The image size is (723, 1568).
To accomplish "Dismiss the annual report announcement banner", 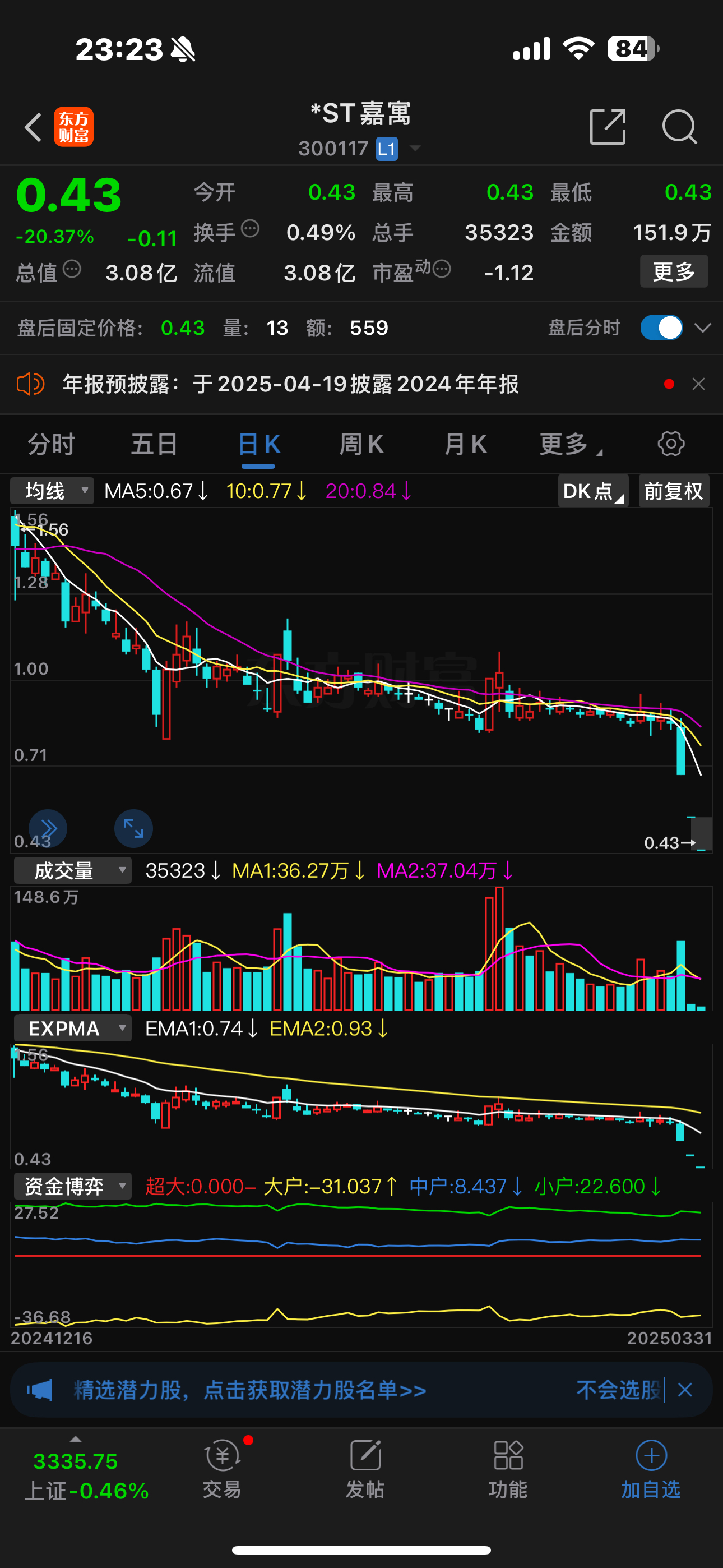I will (x=698, y=384).
